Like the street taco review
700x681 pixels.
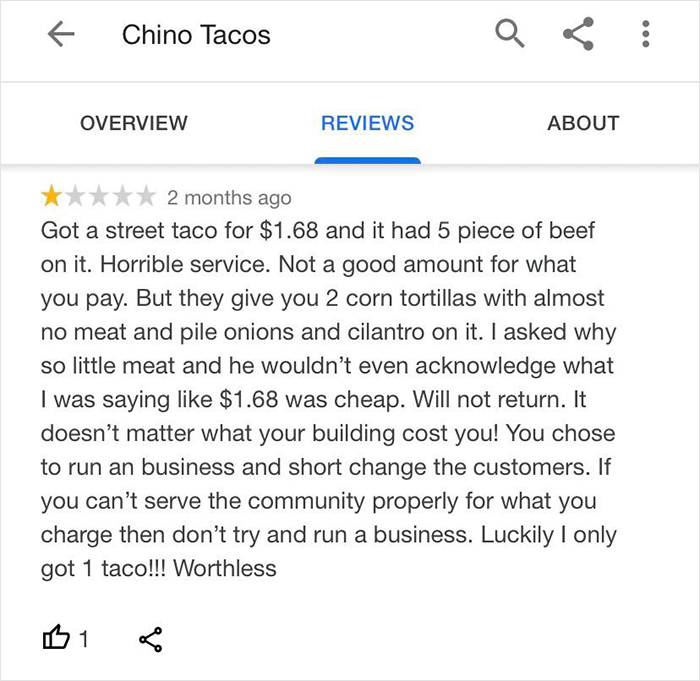55,638
